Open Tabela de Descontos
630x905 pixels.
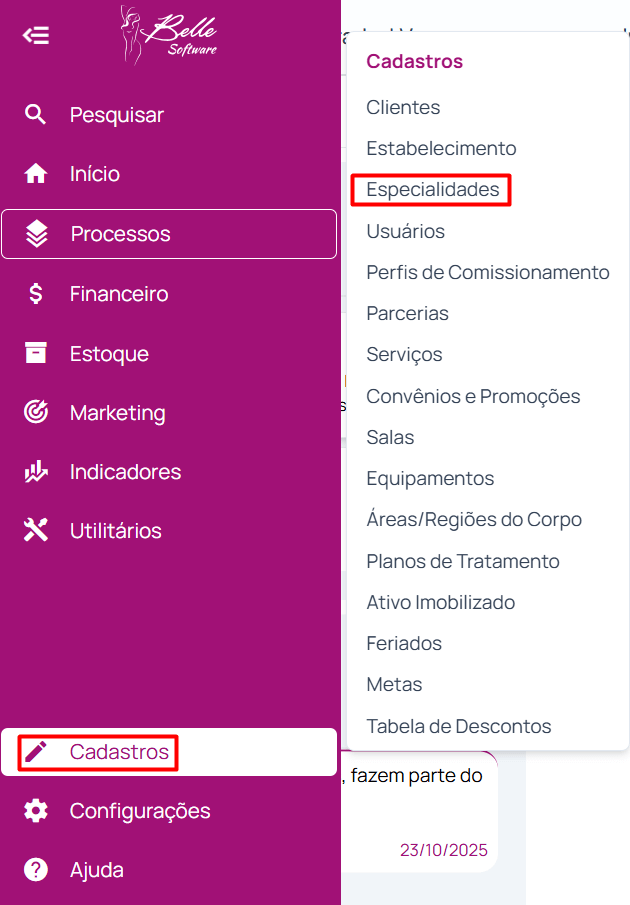[458, 726]
